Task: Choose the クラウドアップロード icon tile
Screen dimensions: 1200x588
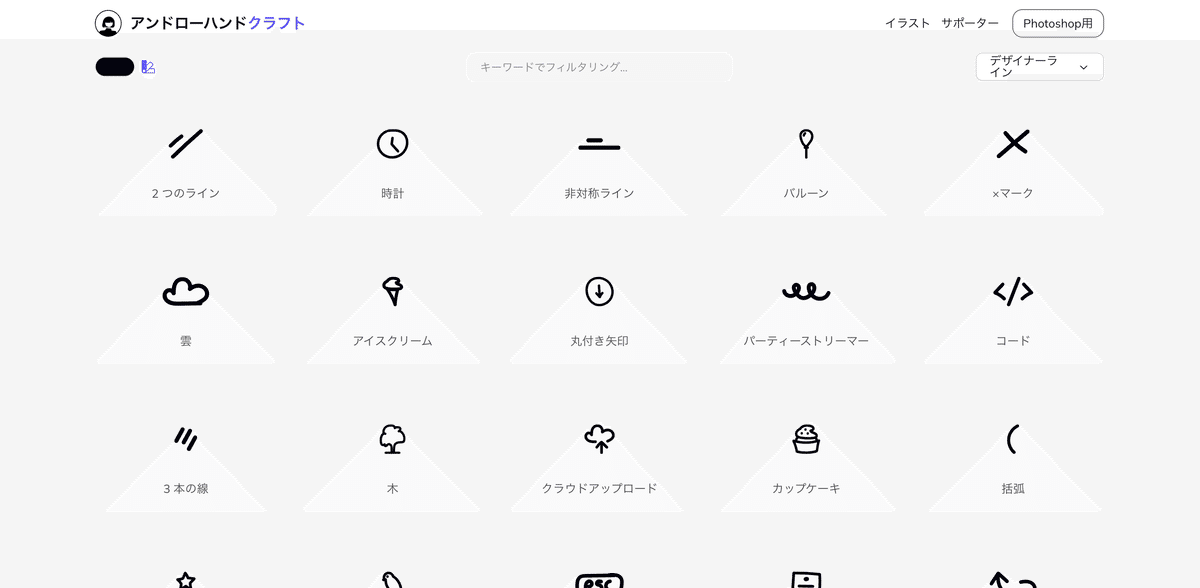Action: [x=599, y=460]
